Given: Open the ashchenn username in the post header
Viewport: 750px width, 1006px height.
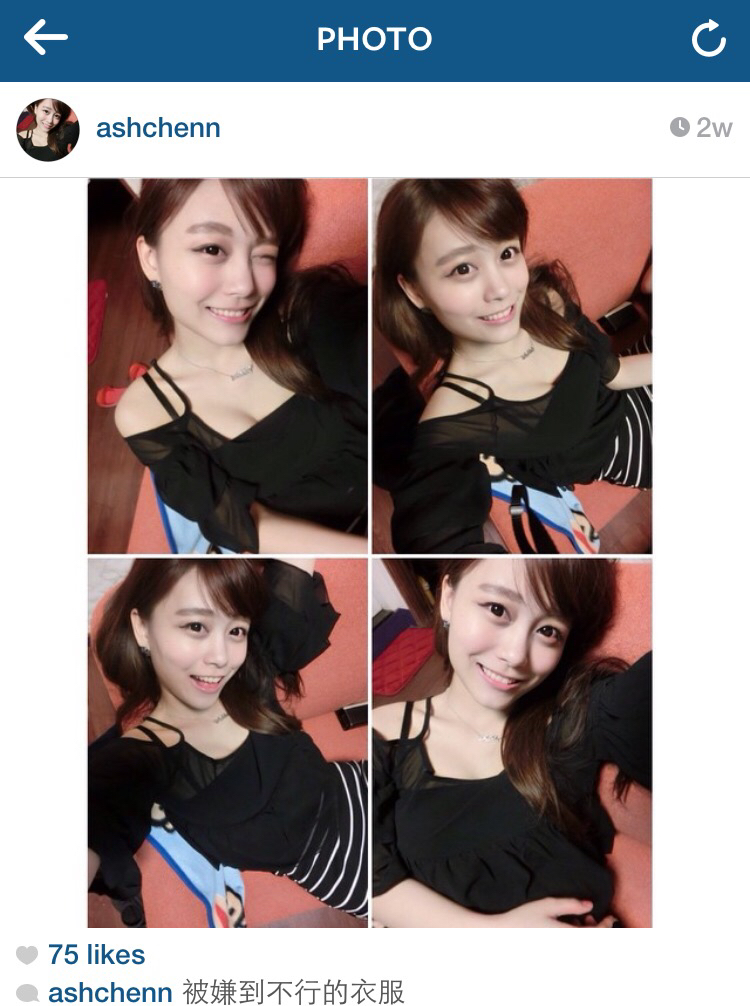Looking at the screenshot, I should [x=158, y=128].
